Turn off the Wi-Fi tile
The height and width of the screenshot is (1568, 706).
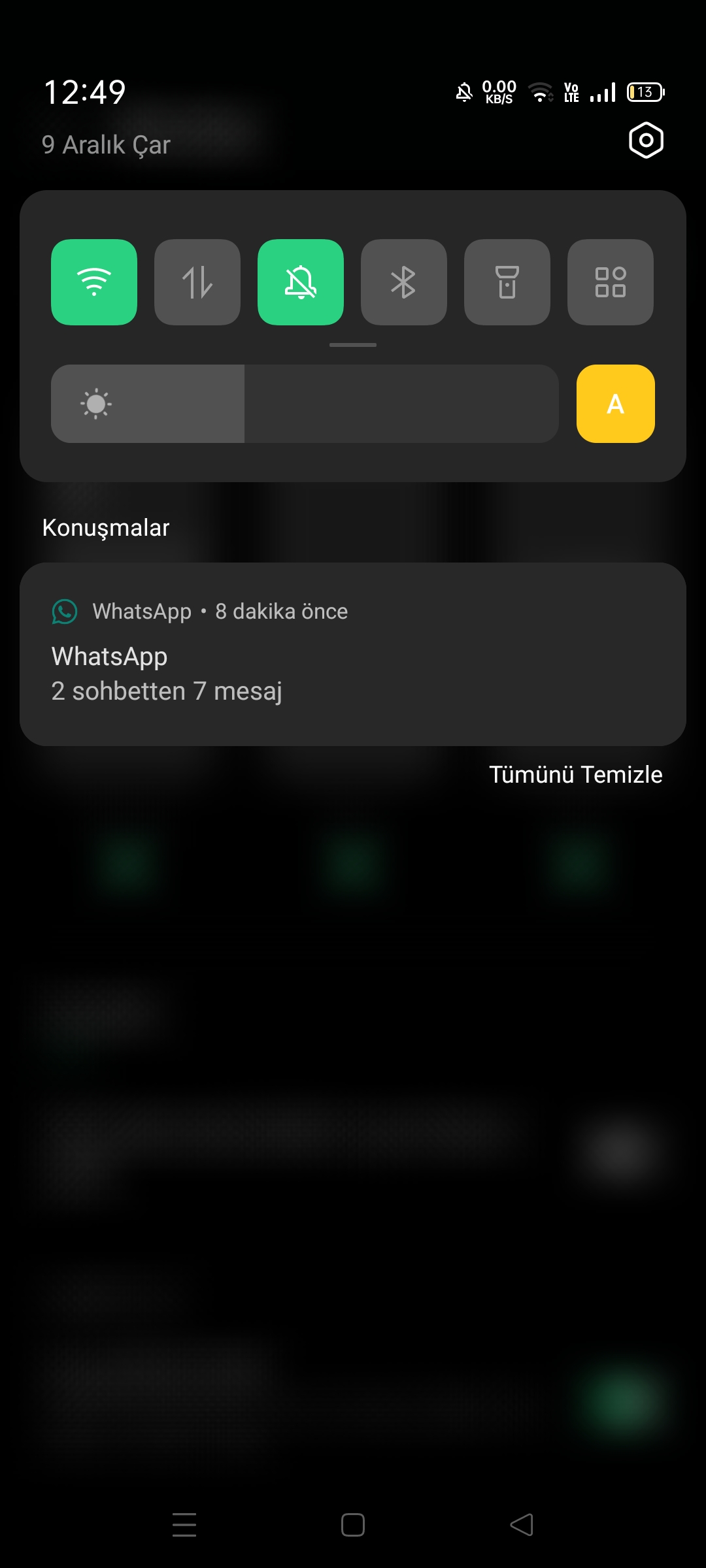pyautogui.click(x=94, y=282)
